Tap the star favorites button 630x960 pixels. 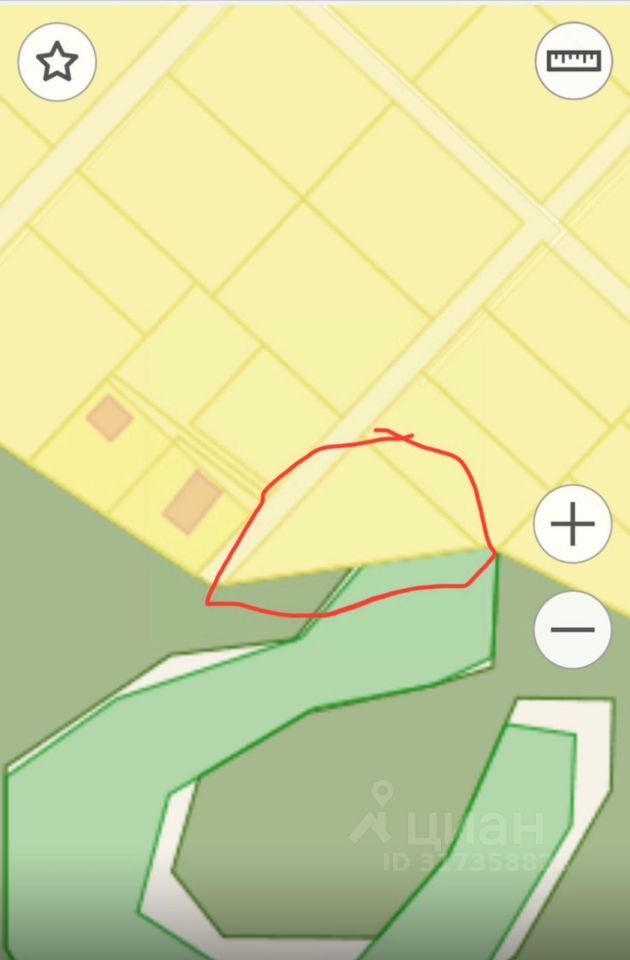57,62
